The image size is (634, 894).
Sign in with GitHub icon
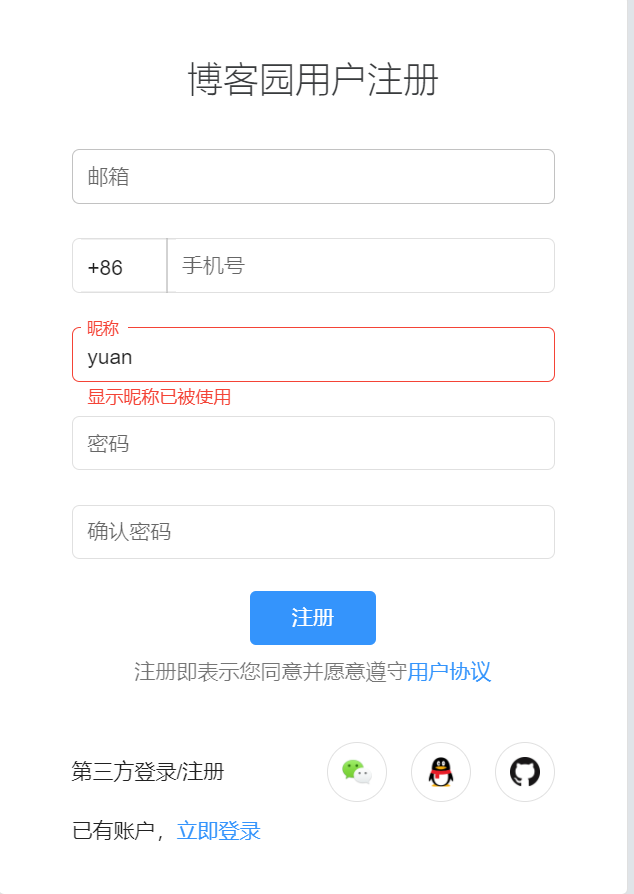tap(525, 772)
